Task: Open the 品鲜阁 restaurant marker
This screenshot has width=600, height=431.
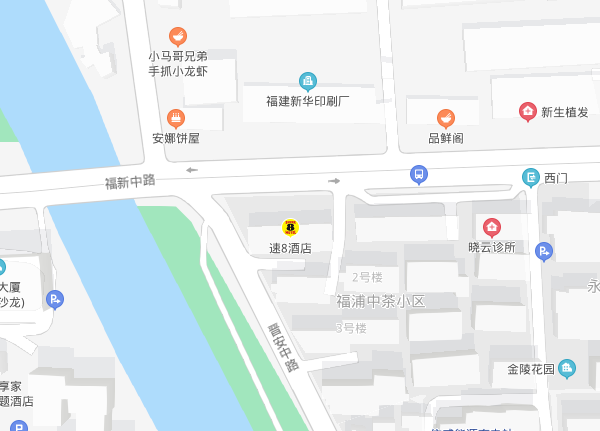Action: tap(446, 118)
